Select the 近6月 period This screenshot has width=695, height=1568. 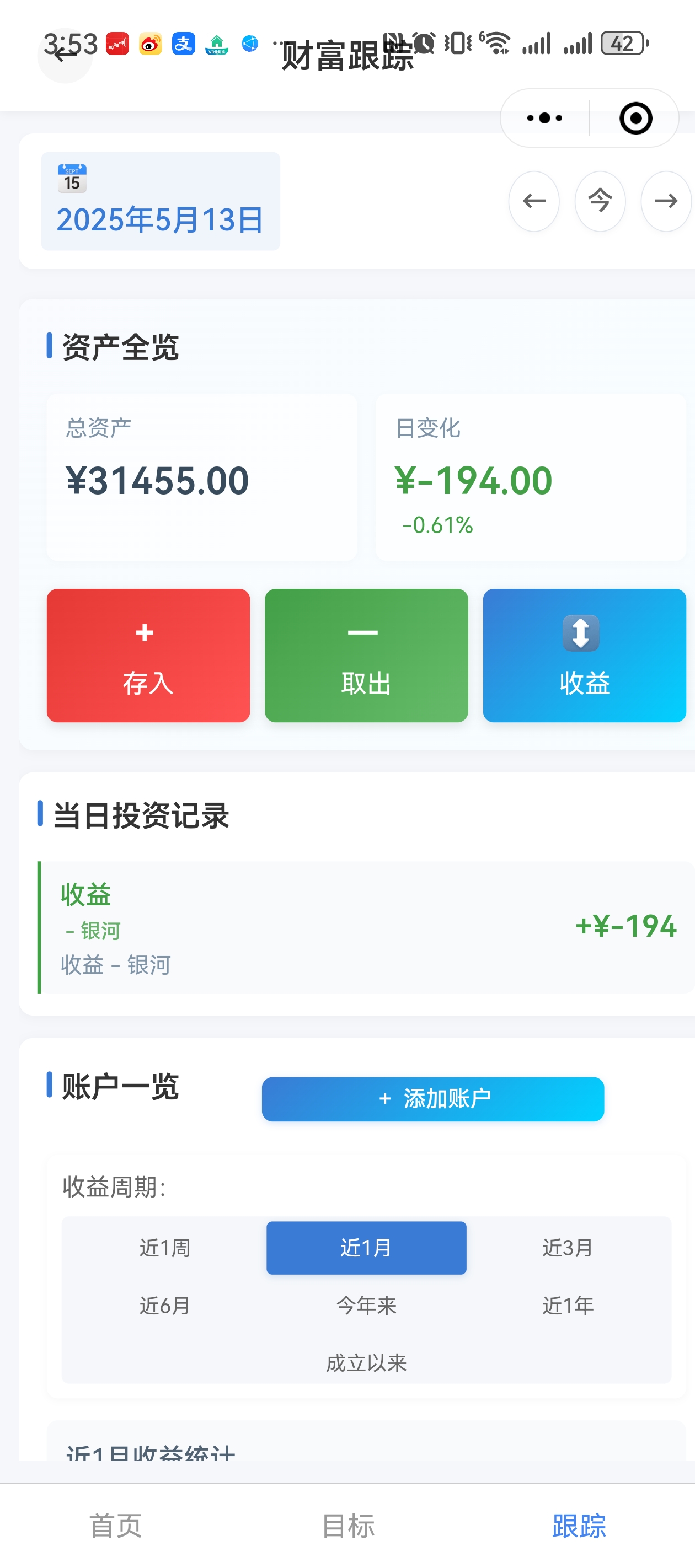click(164, 1305)
